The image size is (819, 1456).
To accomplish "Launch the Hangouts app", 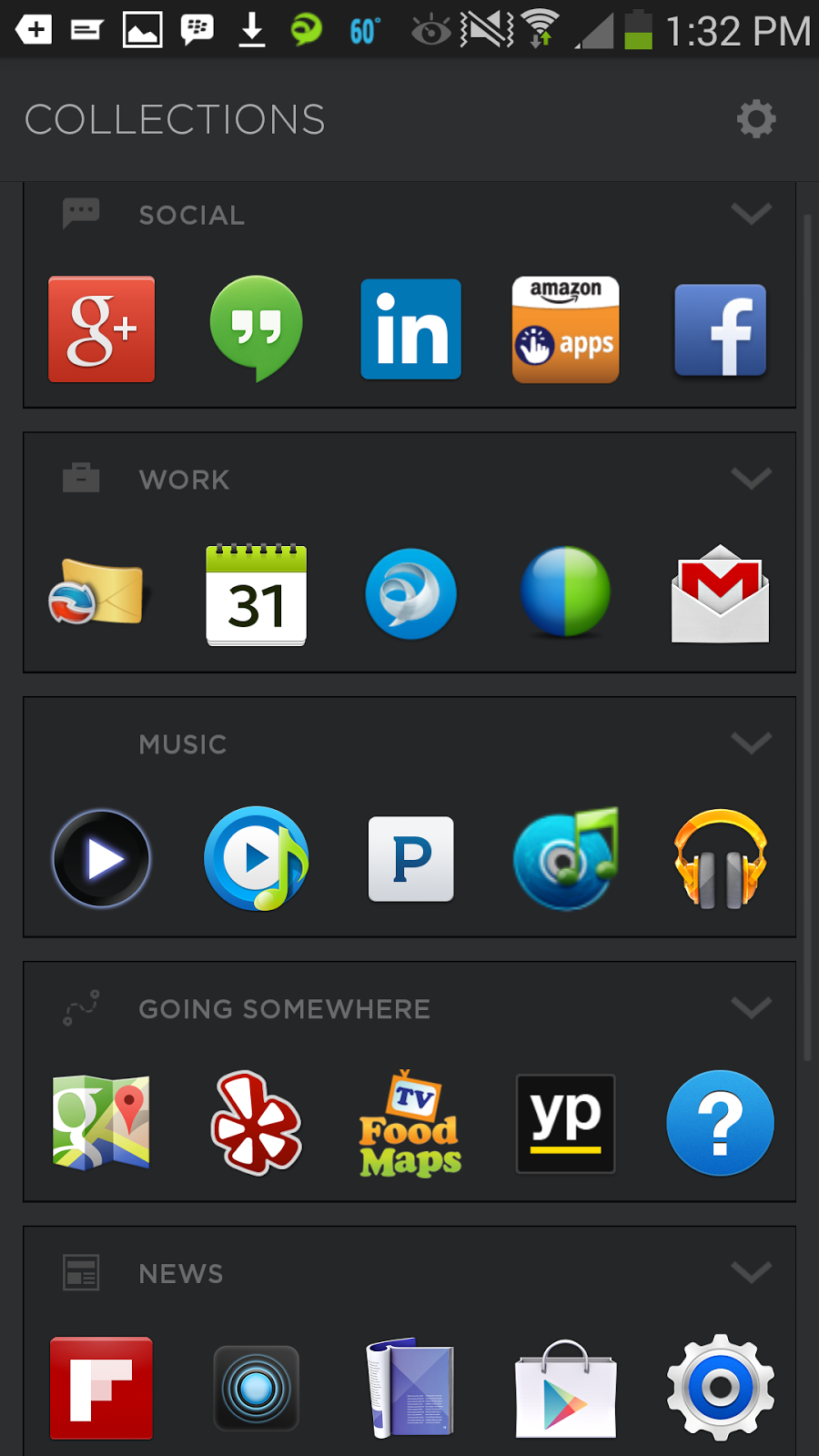I will pyautogui.click(x=256, y=329).
